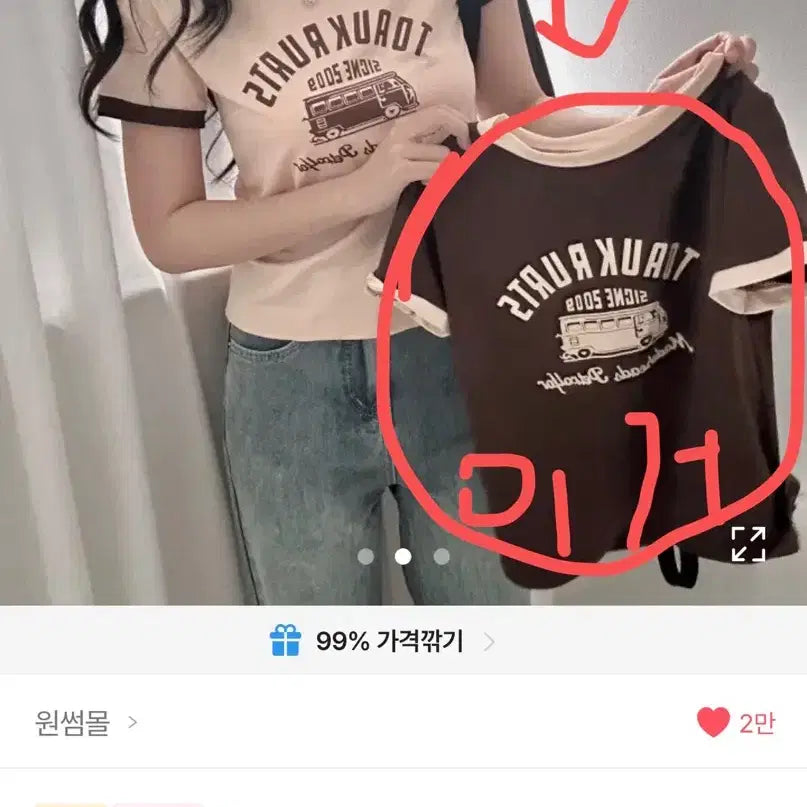Like this product with the heart
The width and height of the screenshot is (807, 807).
[x=713, y=723]
